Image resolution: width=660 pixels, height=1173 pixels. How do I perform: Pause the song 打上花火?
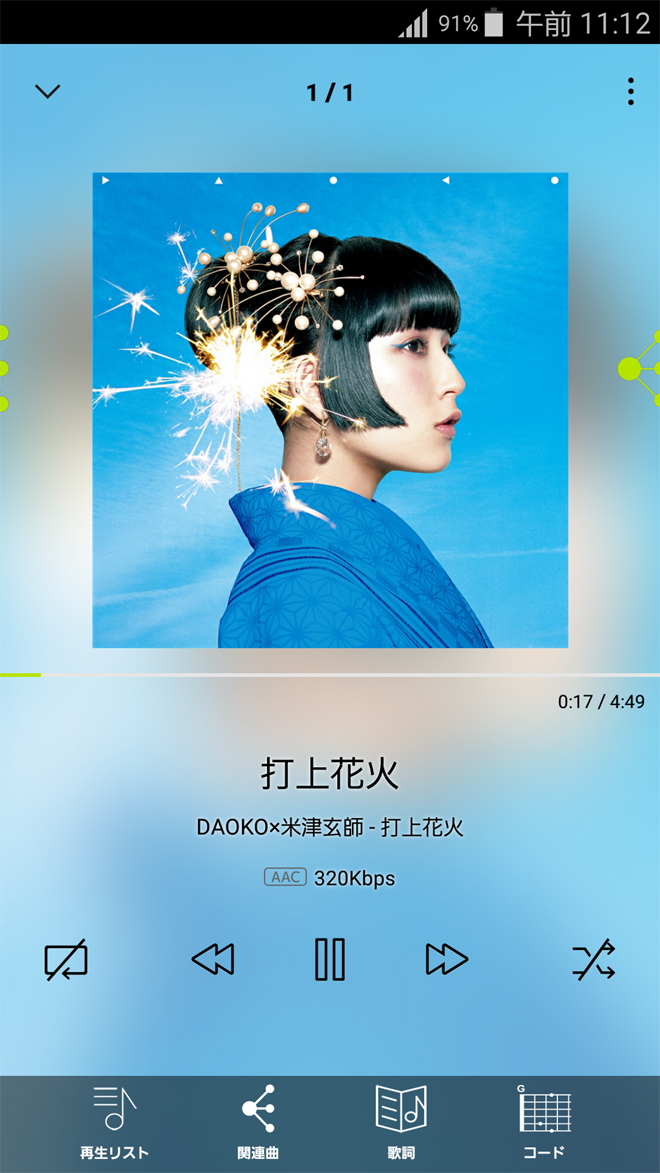click(330, 960)
